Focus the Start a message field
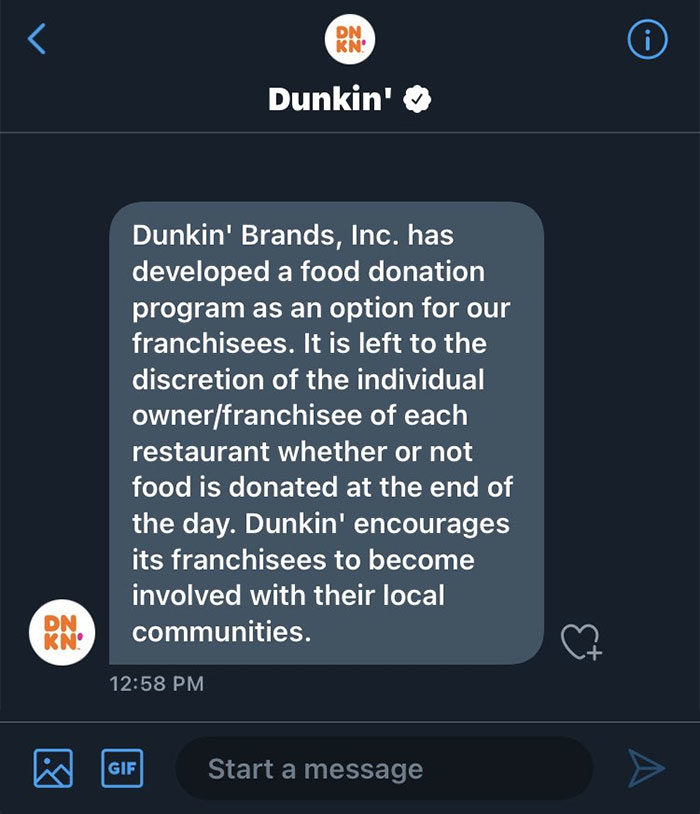This screenshot has width=700, height=814. click(x=383, y=769)
